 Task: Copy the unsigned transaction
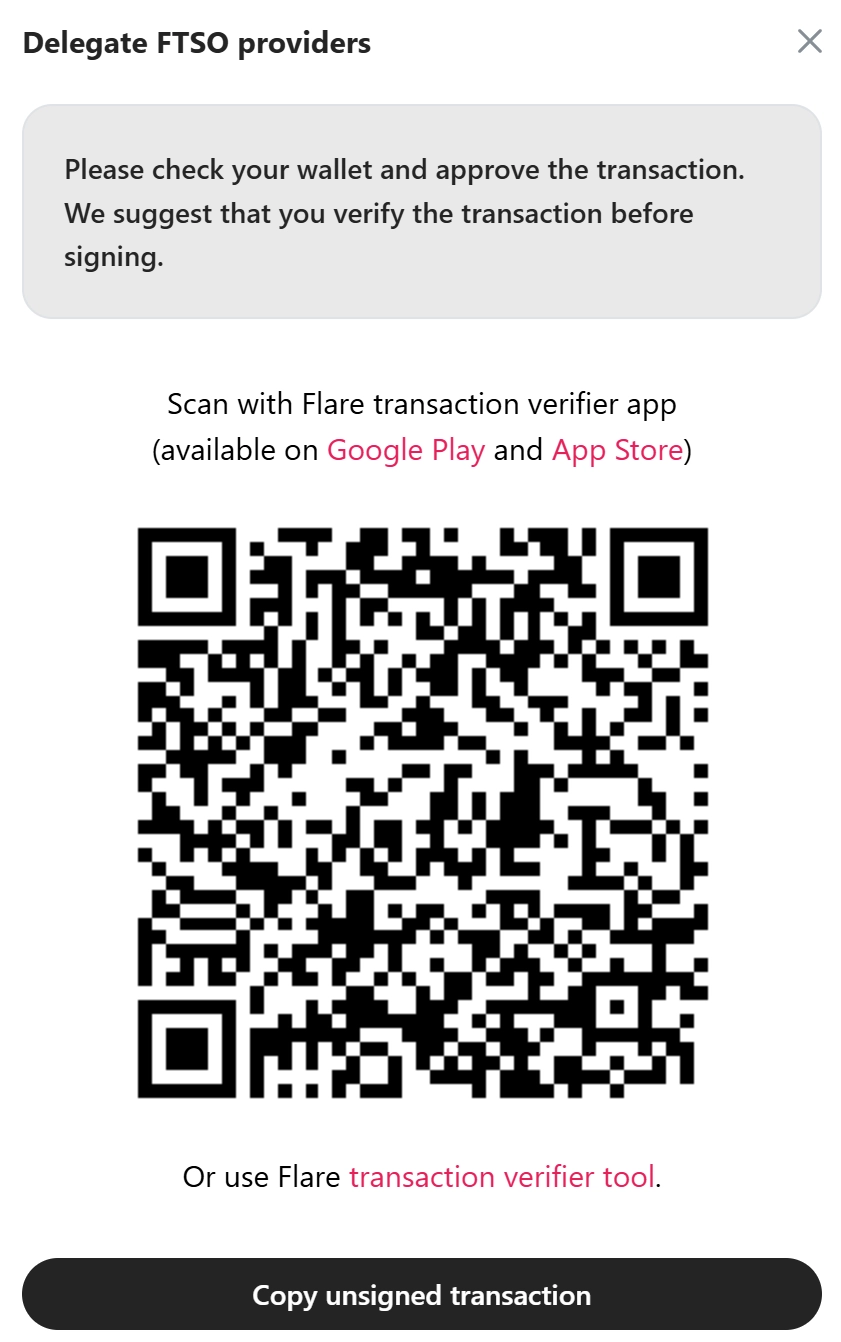421,1295
